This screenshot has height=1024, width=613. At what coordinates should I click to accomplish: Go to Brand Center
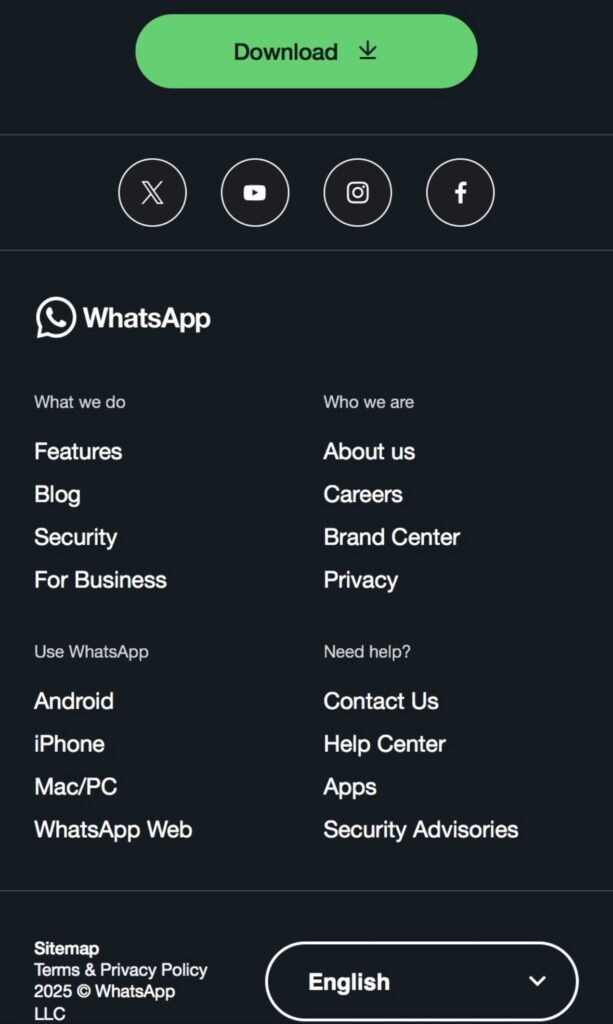392,537
